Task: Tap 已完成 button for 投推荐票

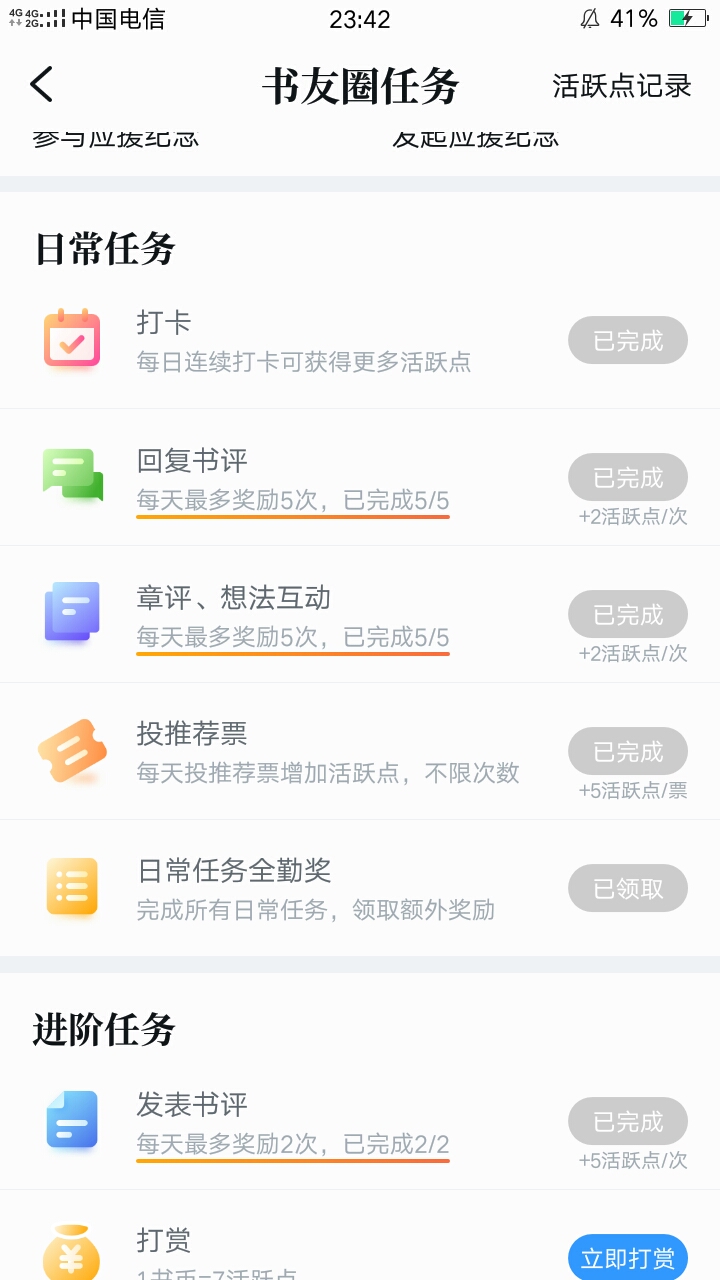Action: coord(628,751)
